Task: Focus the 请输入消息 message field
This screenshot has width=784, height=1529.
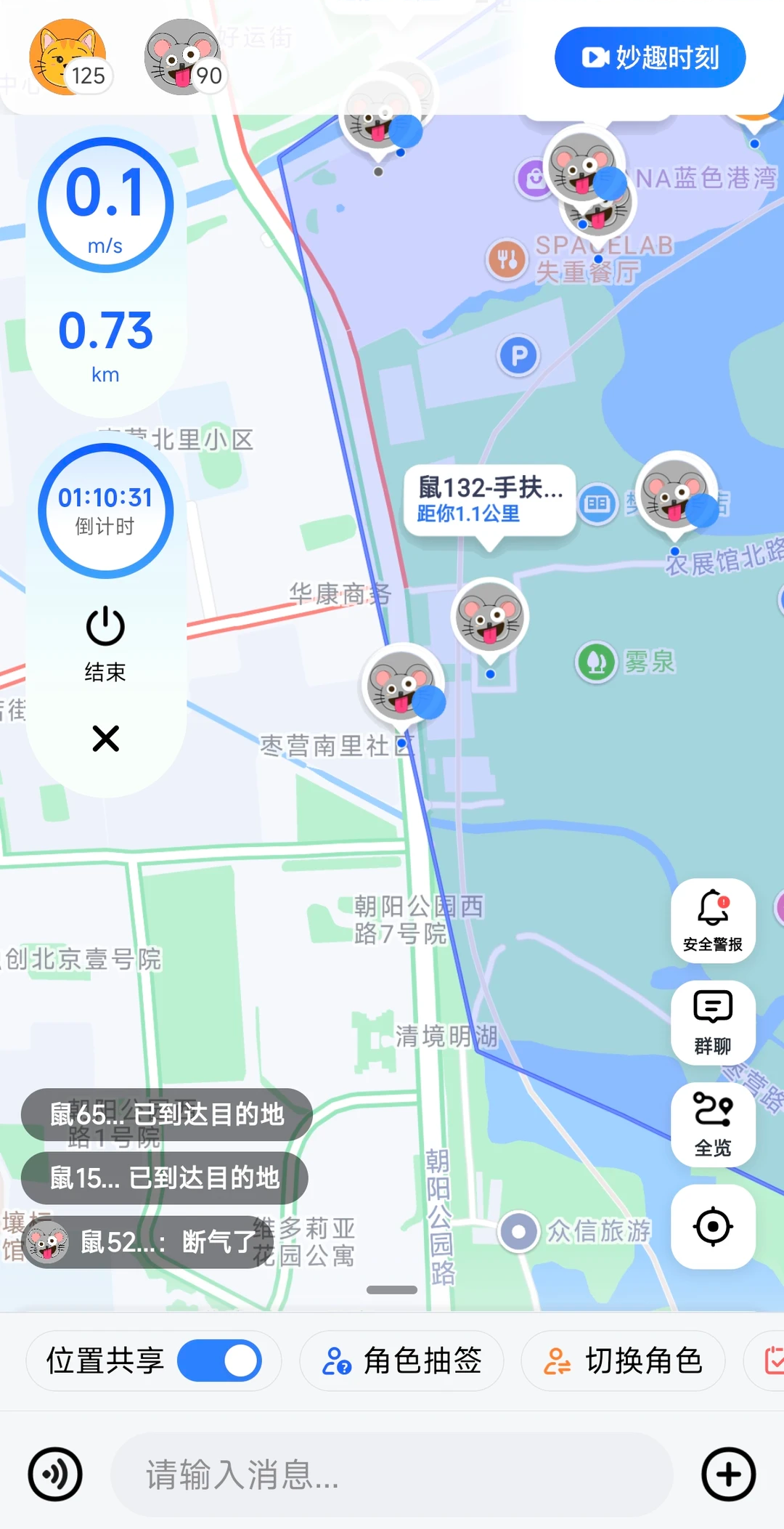Action: [x=391, y=1475]
